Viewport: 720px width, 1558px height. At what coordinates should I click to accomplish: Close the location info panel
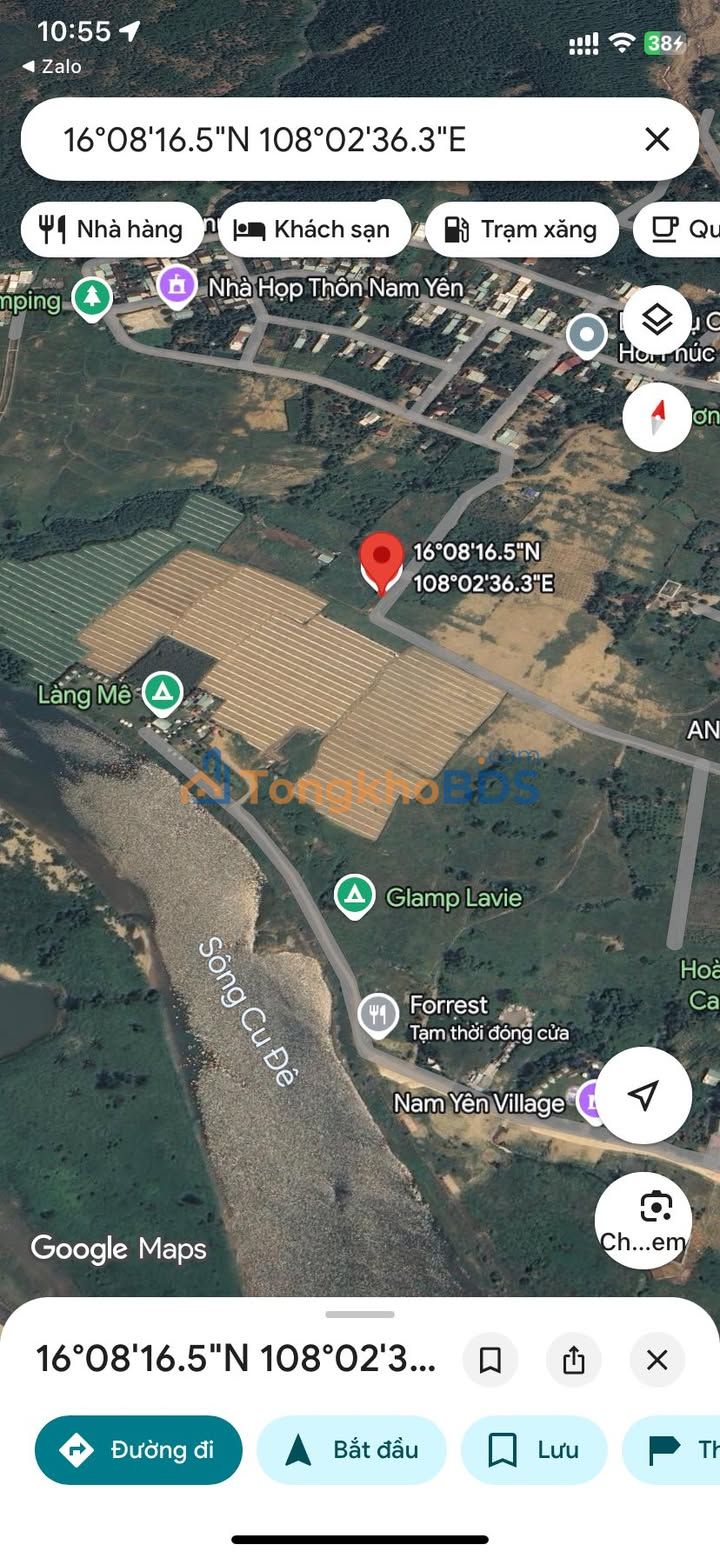pyautogui.click(x=657, y=1360)
